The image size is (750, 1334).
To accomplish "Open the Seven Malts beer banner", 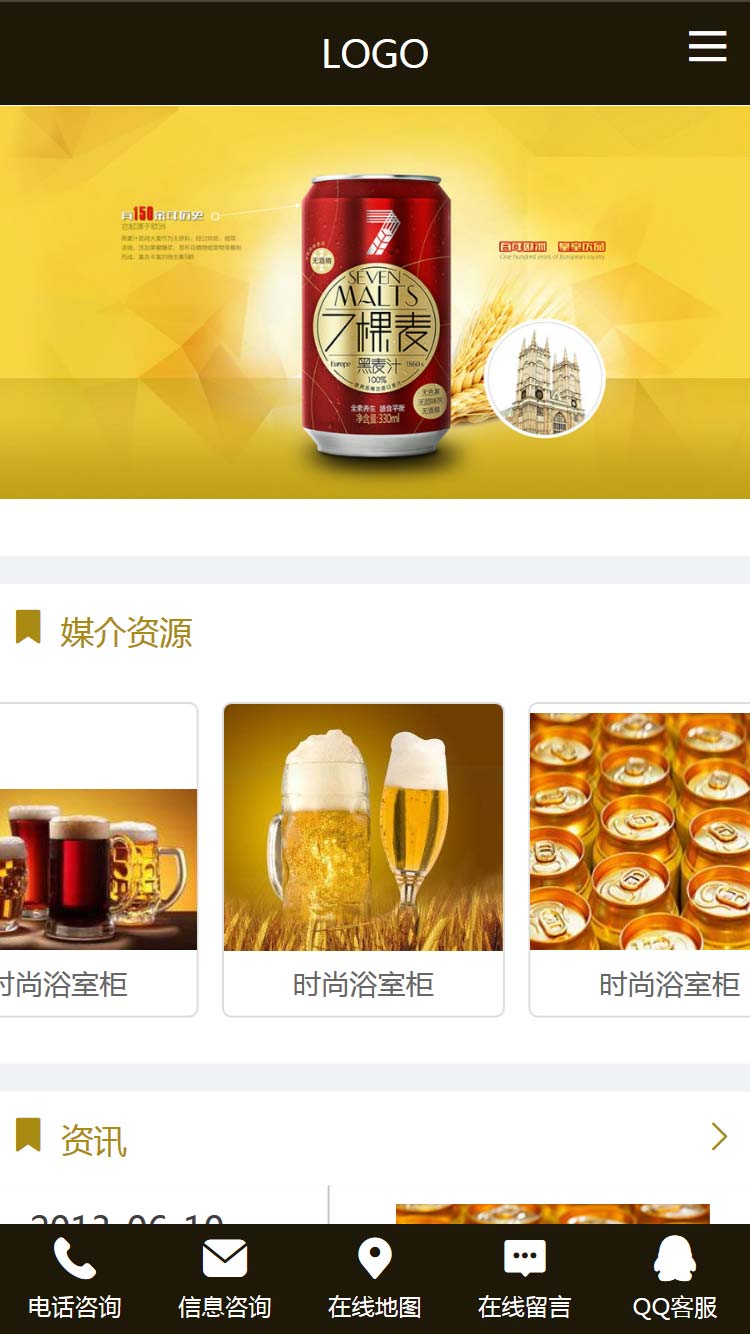I will (375, 302).
